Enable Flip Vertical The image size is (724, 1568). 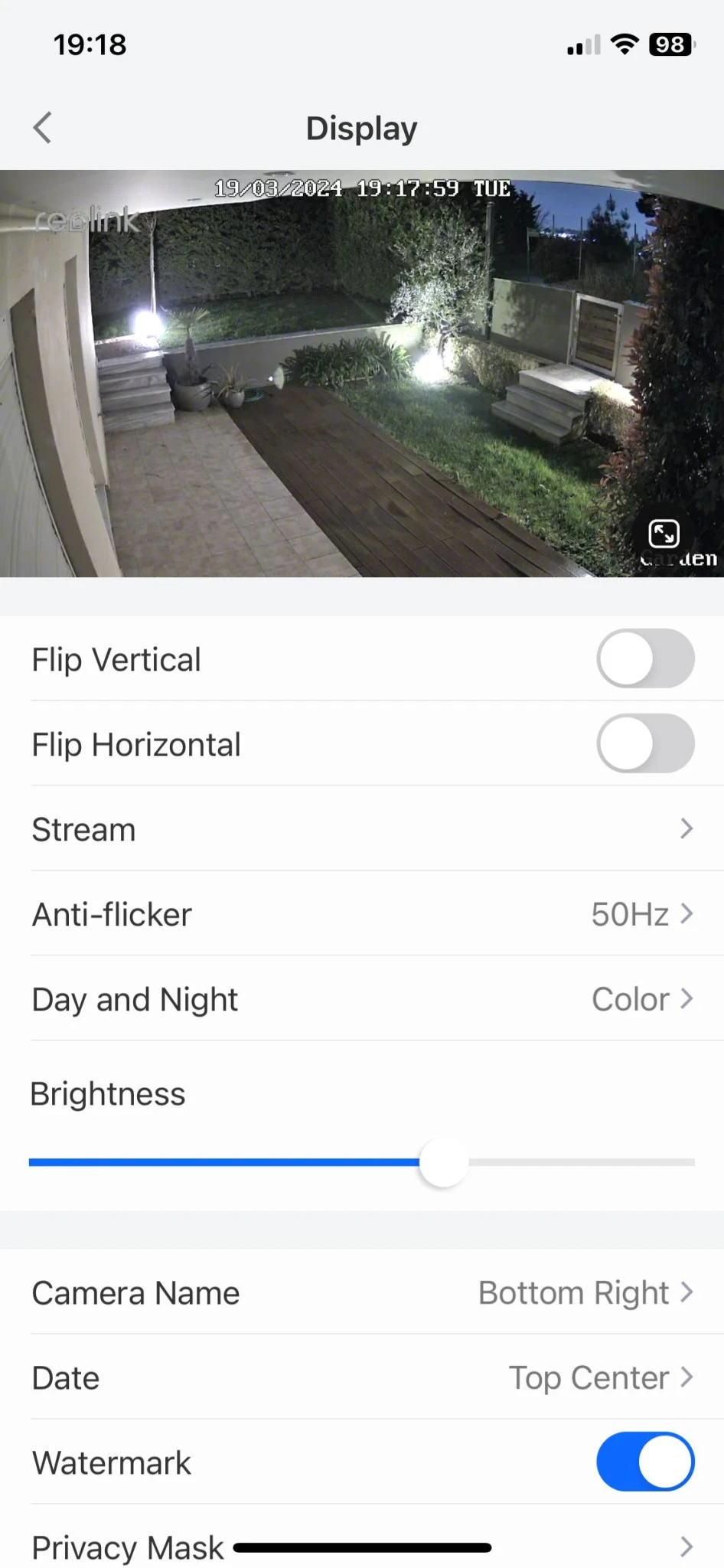click(644, 658)
